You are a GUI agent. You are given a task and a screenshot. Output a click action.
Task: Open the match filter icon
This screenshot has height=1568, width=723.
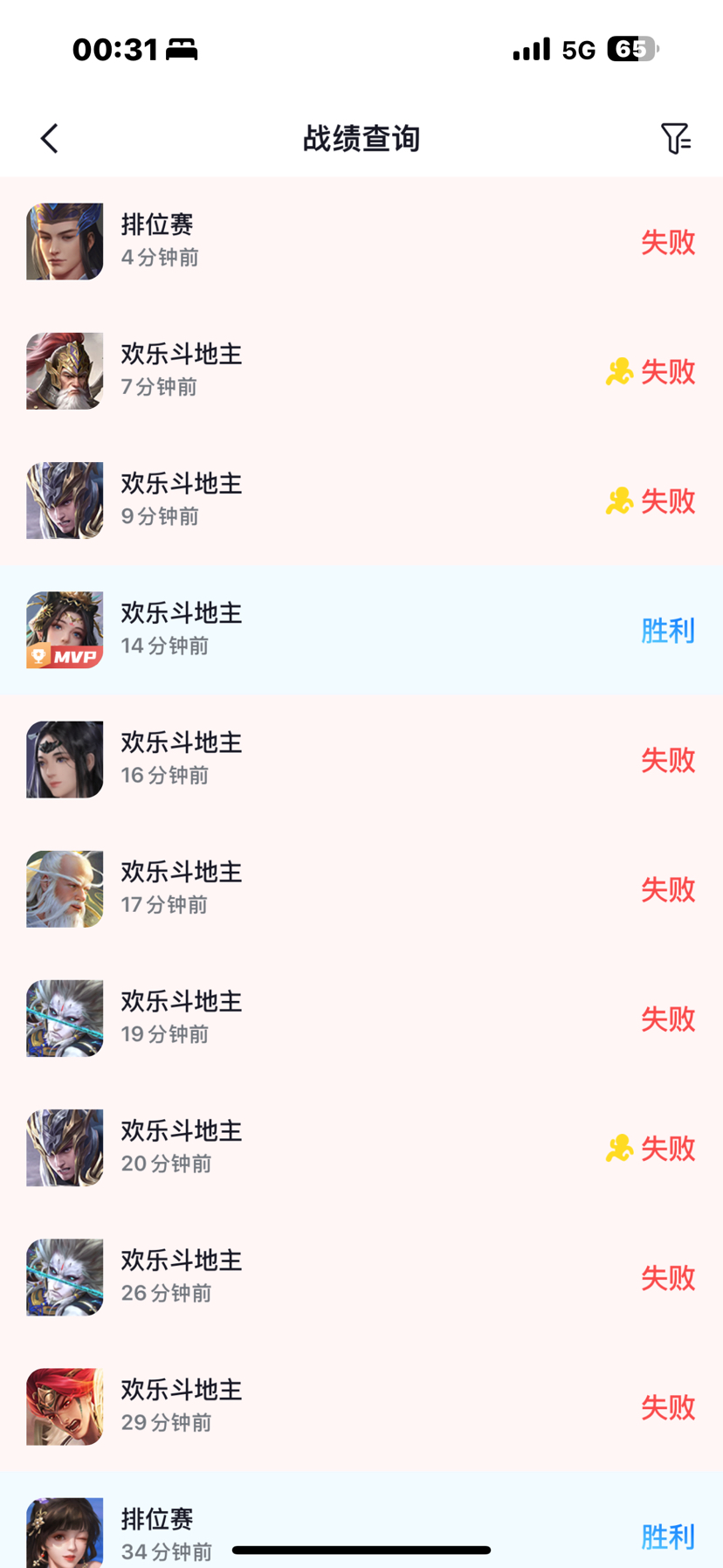(675, 138)
